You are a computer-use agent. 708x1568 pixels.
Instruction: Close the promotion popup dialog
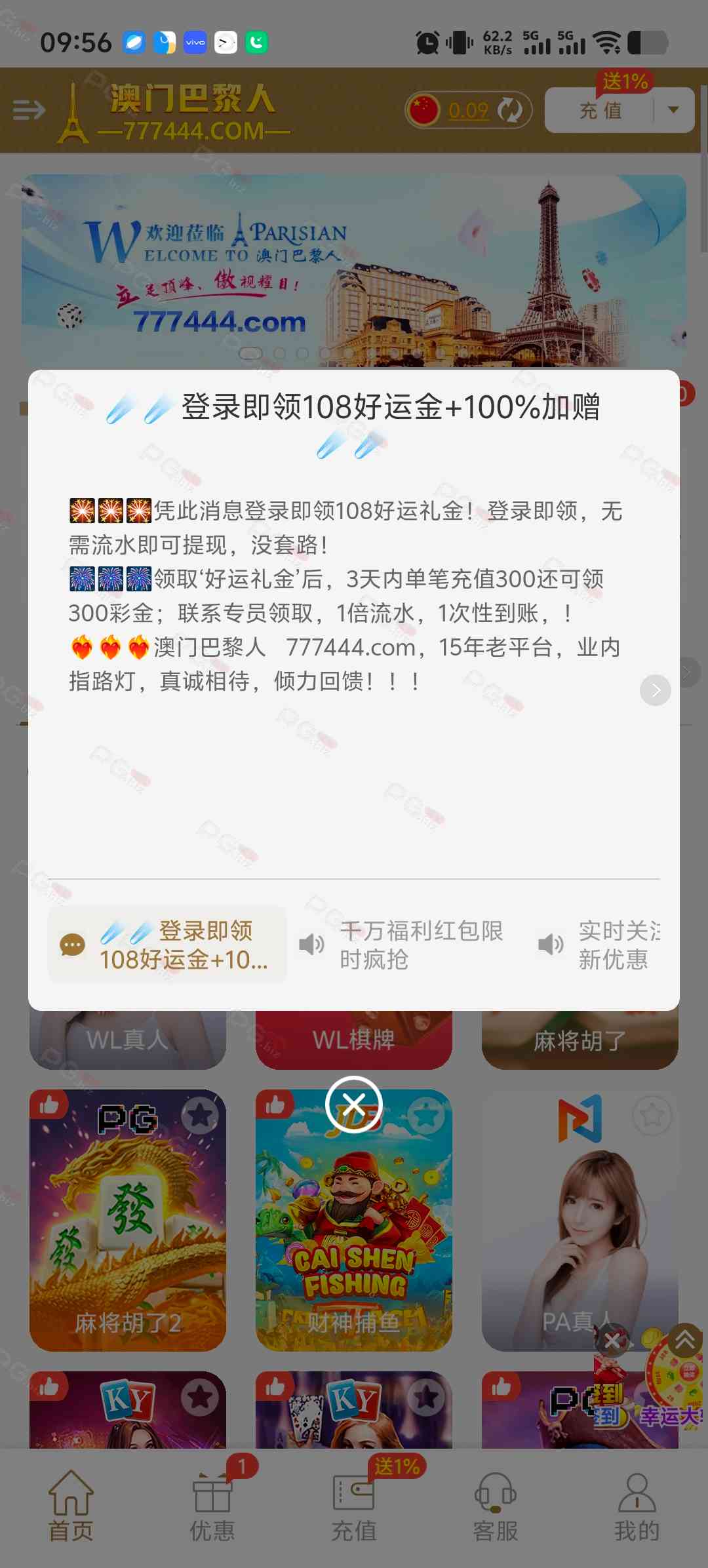354,1105
